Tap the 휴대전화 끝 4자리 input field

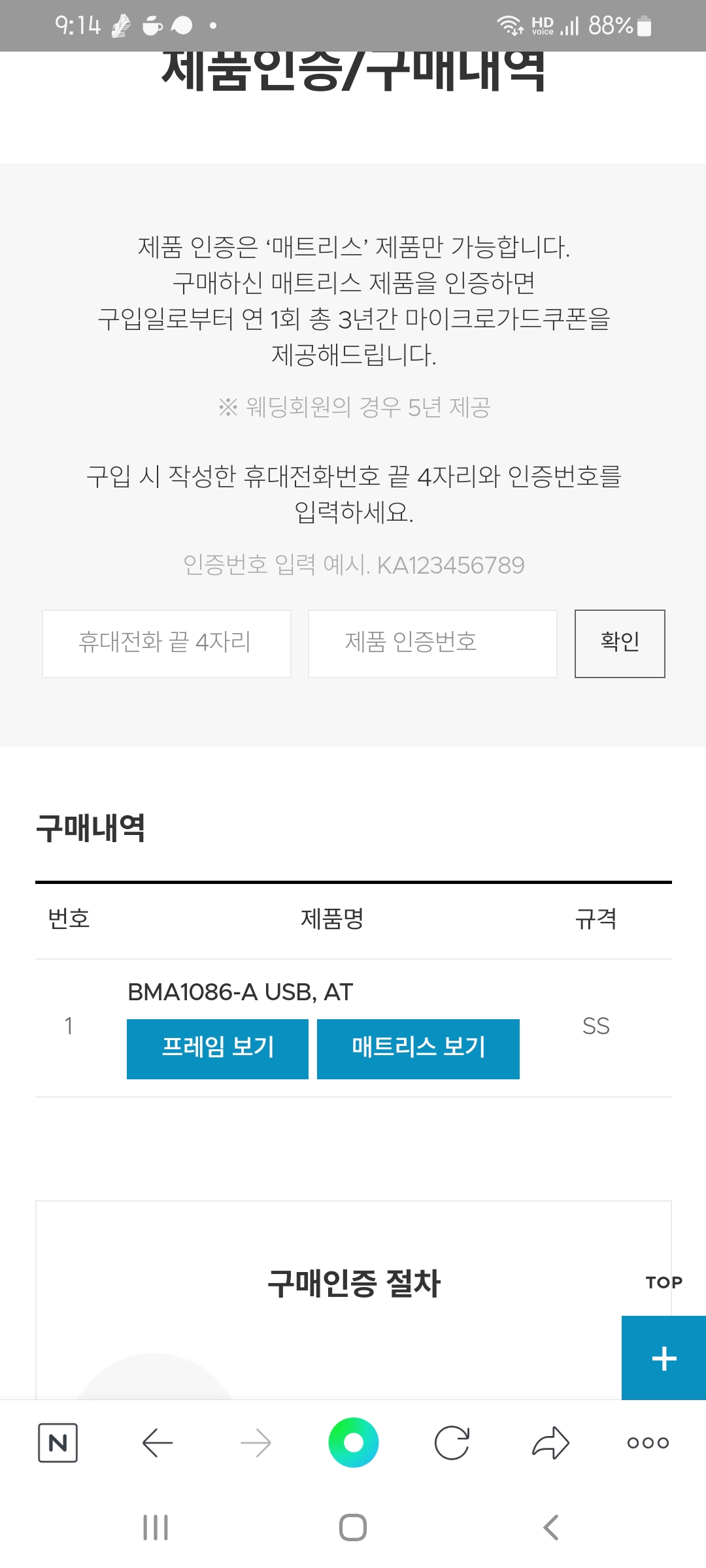tap(167, 644)
